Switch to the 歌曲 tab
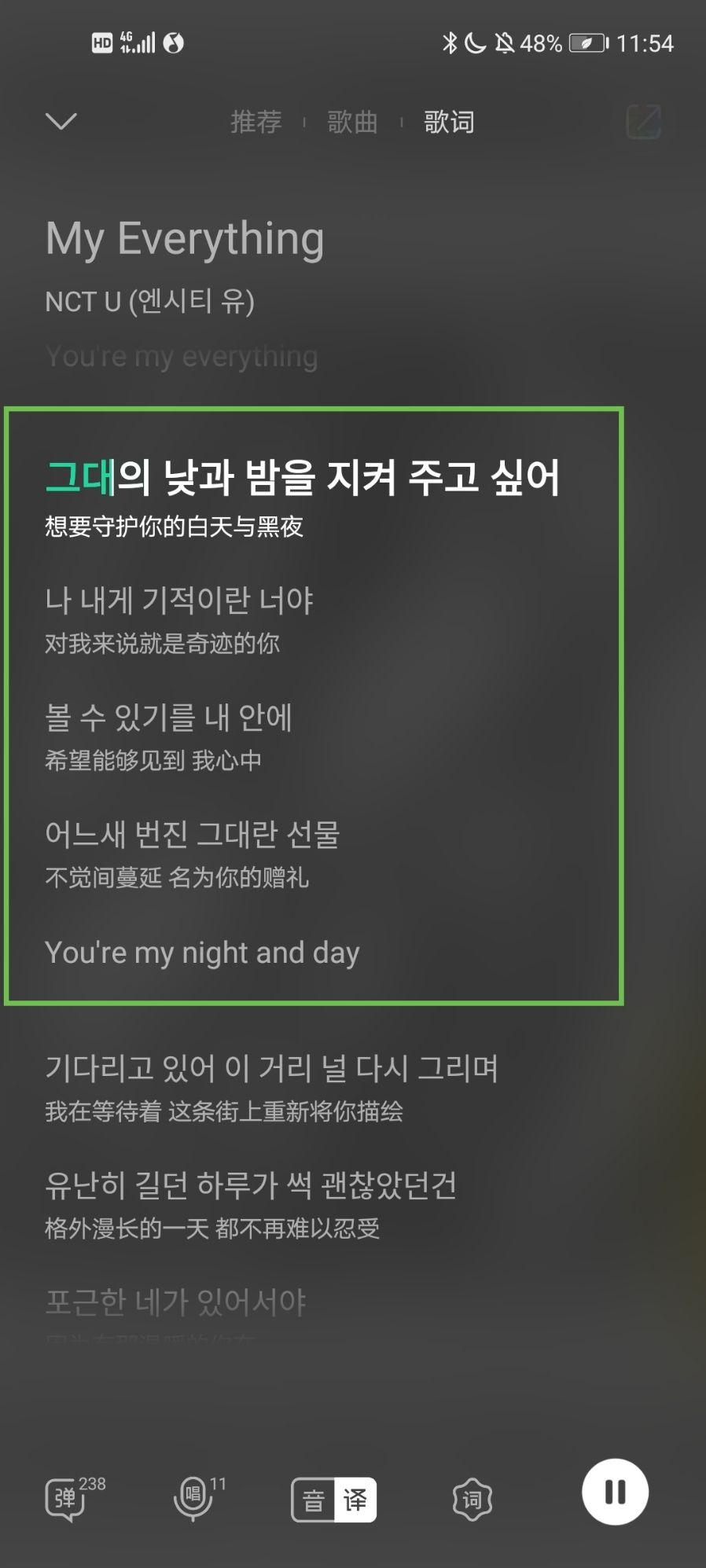 (x=352, y=122)
